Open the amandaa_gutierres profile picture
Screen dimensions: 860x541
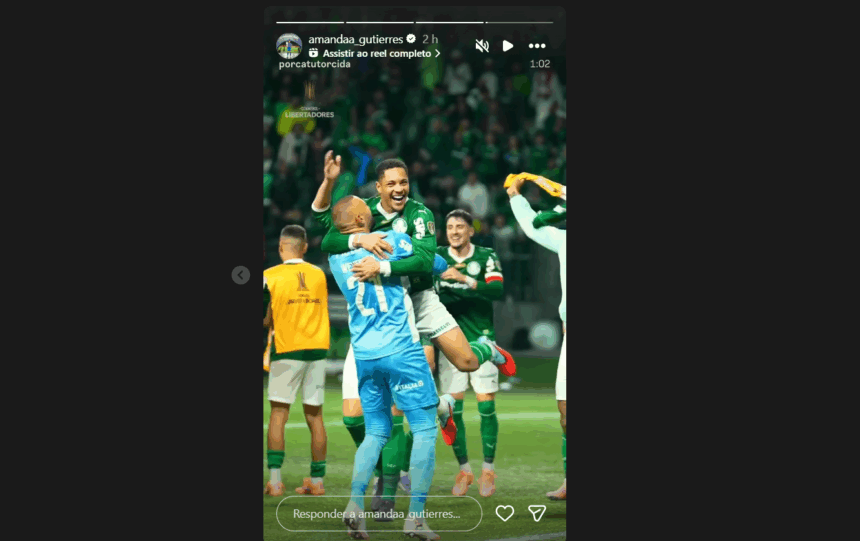click(289, 46)
